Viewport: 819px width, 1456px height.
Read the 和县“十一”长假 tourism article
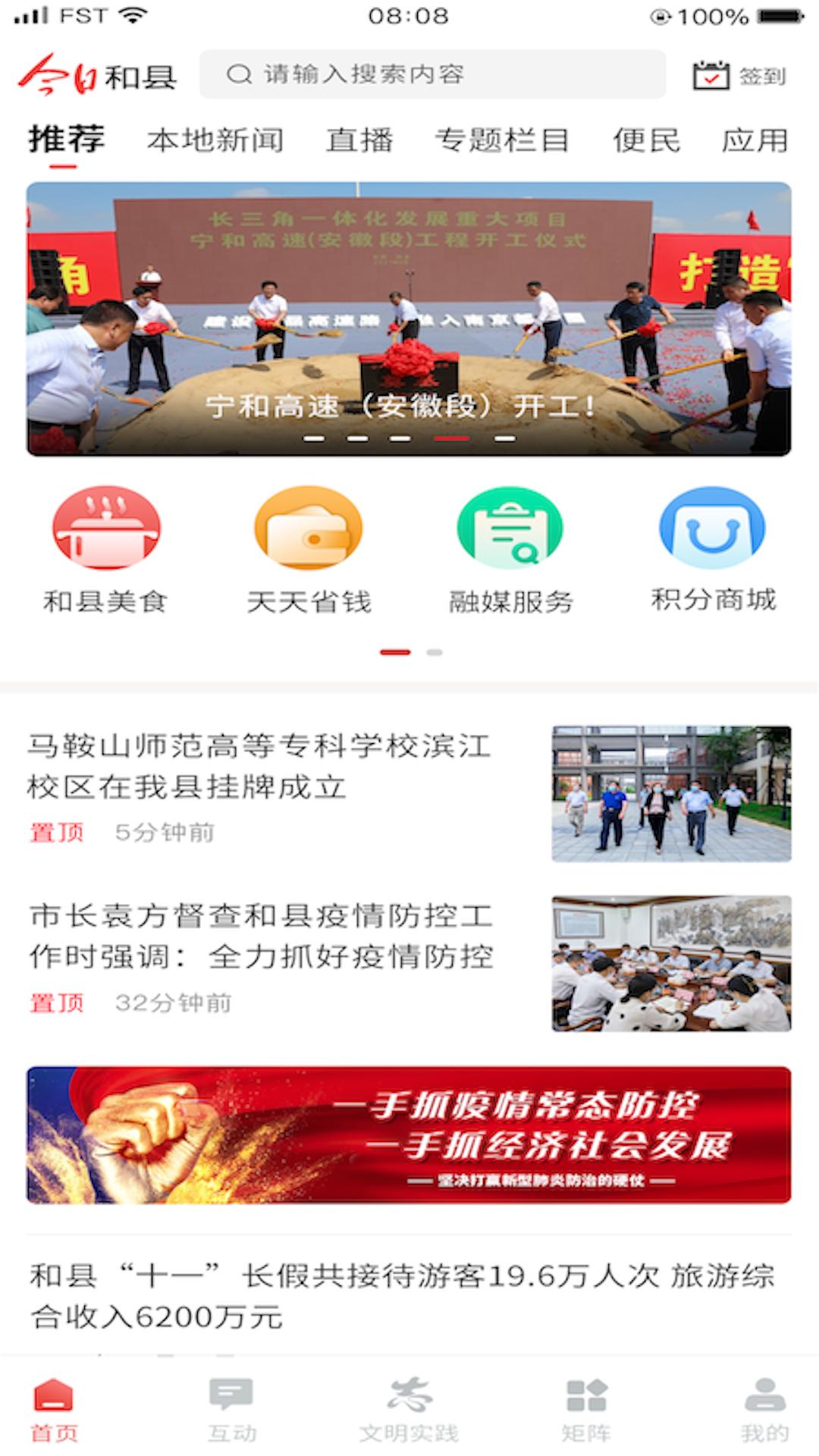click(x=402, y=1296)
